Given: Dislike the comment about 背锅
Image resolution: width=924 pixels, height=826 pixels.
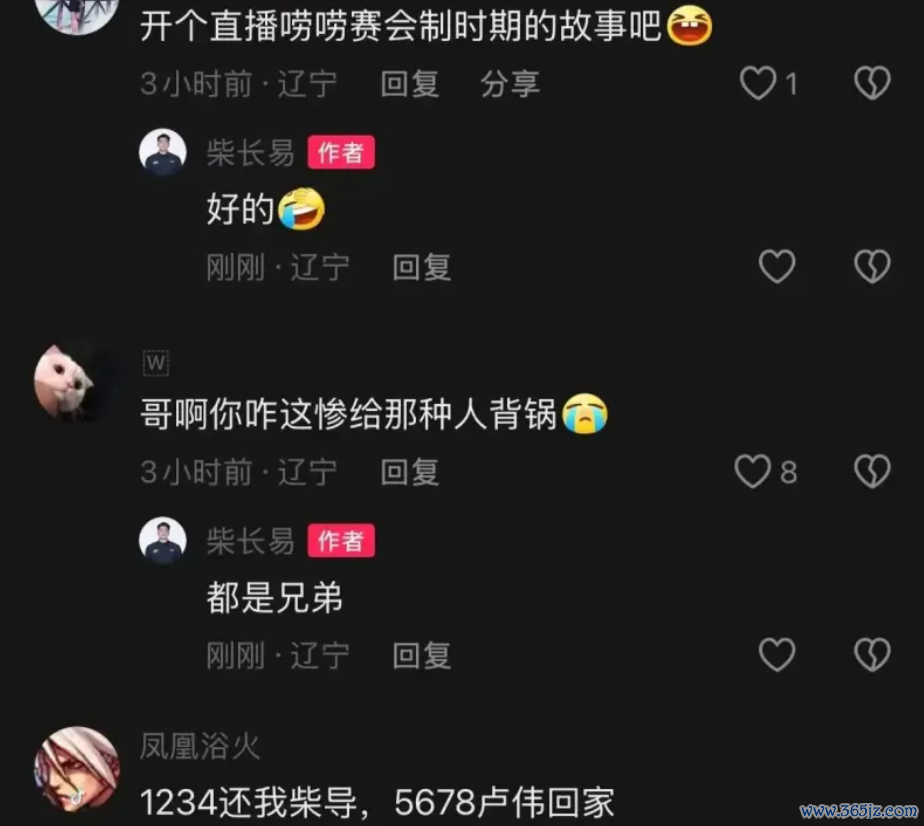Looking at the screenshot, I should [x=872, y=471].
